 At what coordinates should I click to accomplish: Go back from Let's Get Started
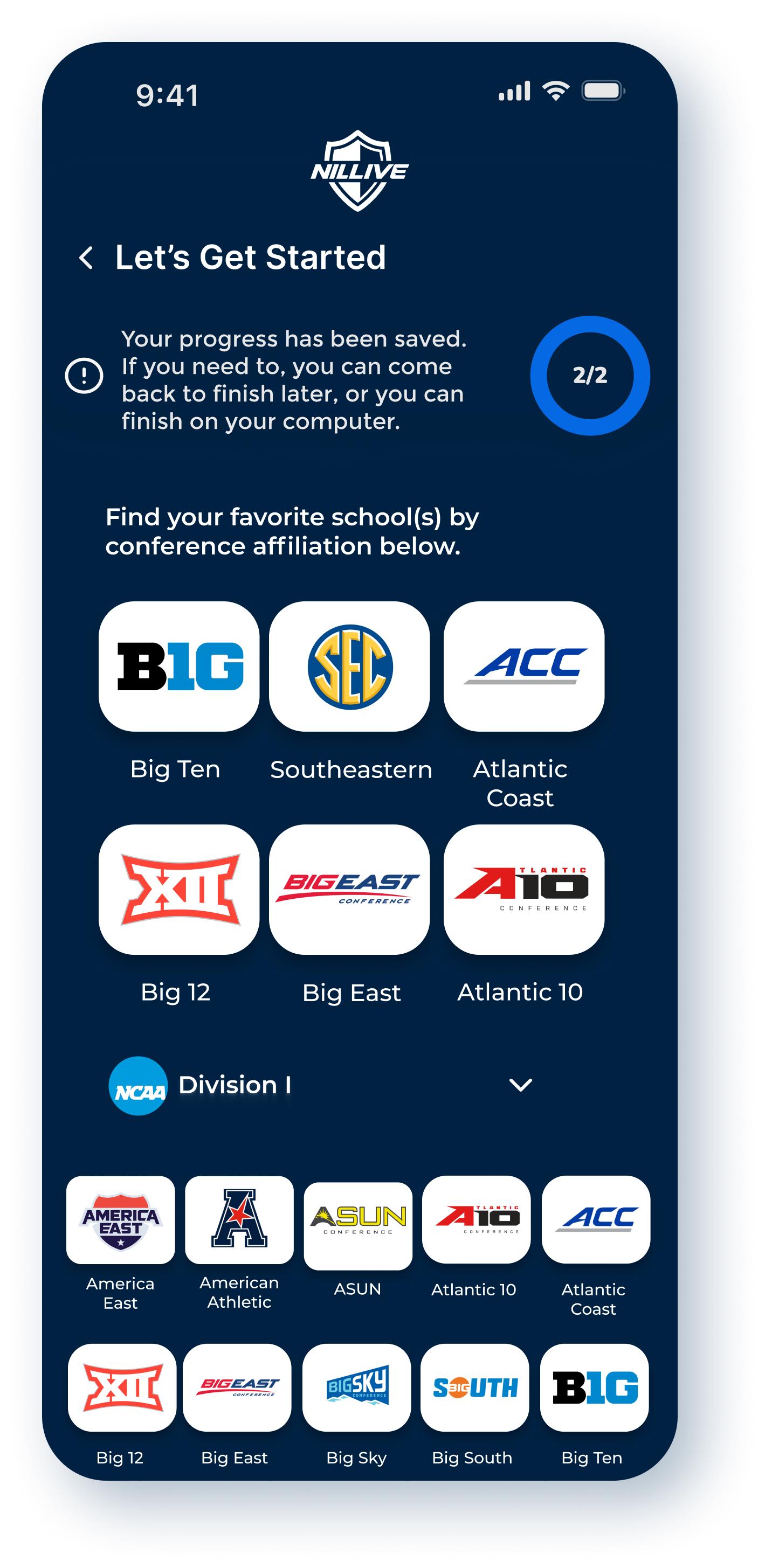[x=86, y=258]
